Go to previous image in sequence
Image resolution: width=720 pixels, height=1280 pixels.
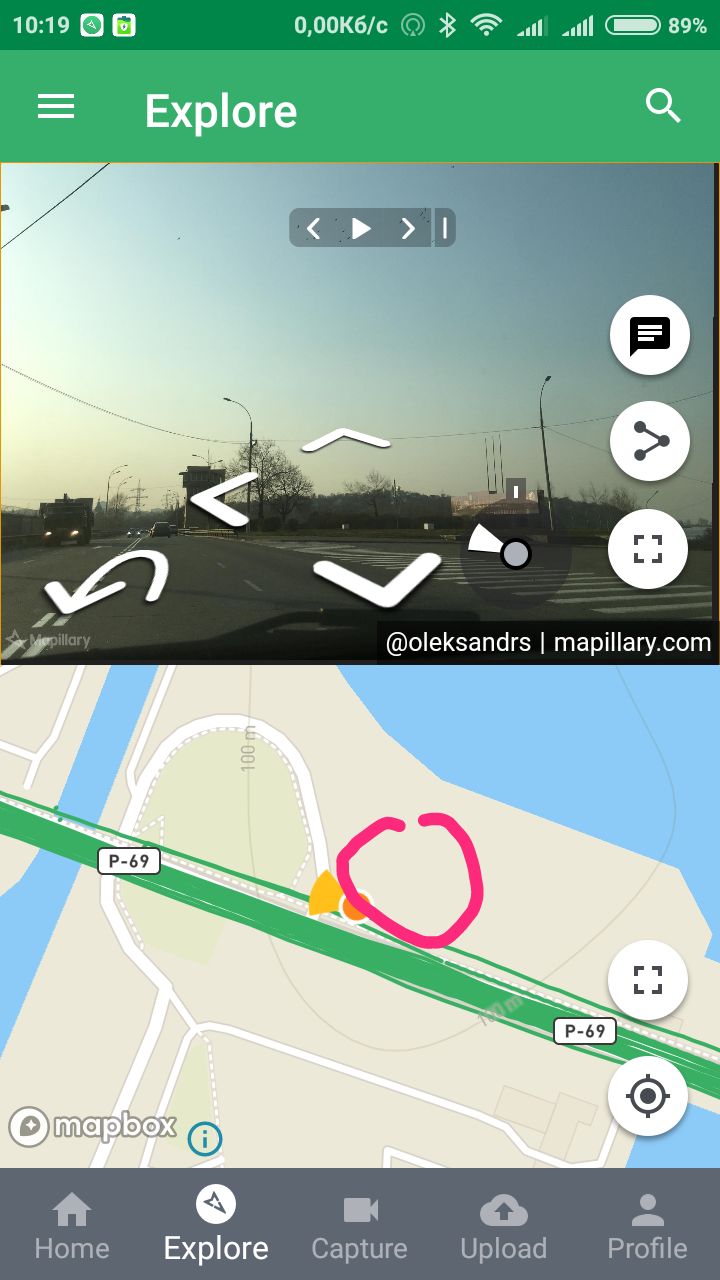tap(314, 229)
